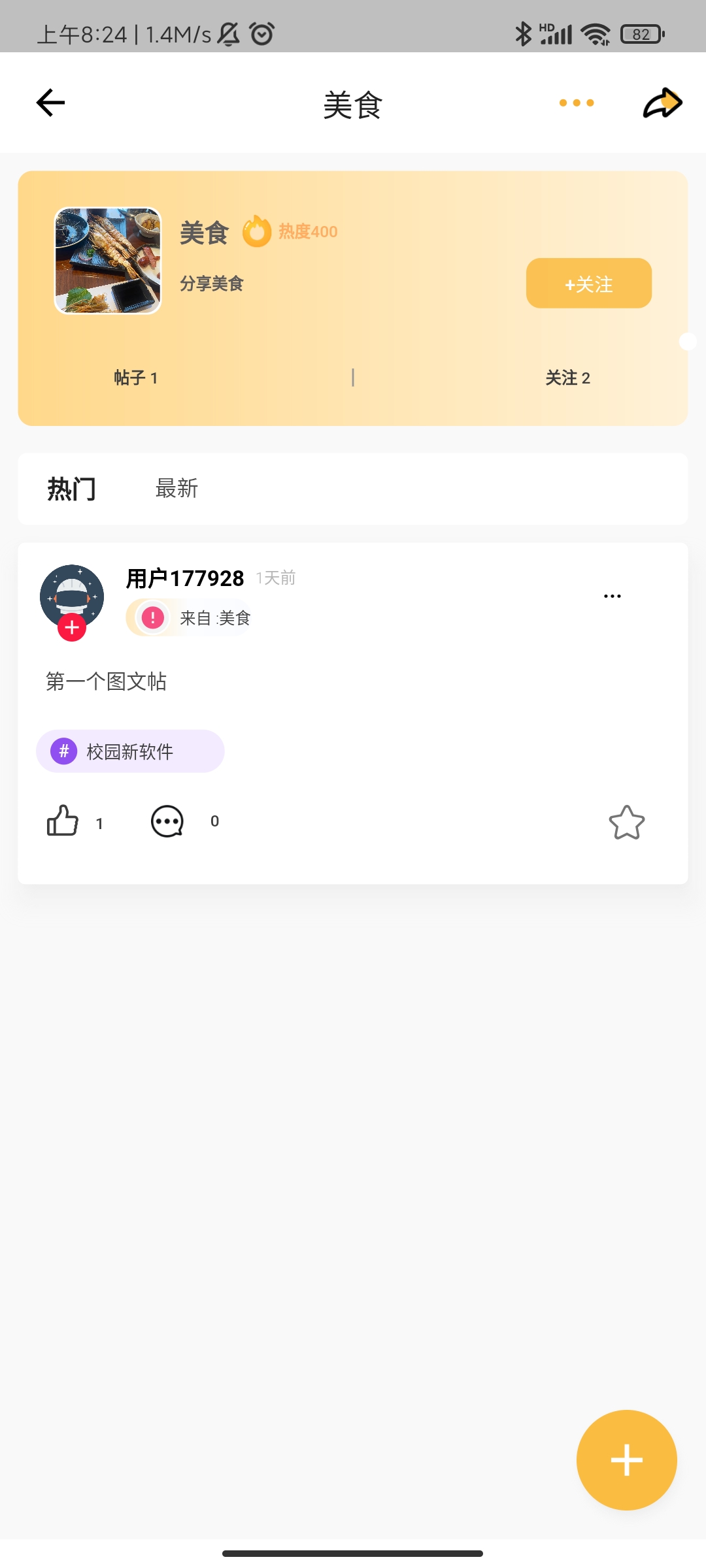The image size is (706, 1568).
Task: Switch to the 最新 tab
Action: click(x=176, y=489)
